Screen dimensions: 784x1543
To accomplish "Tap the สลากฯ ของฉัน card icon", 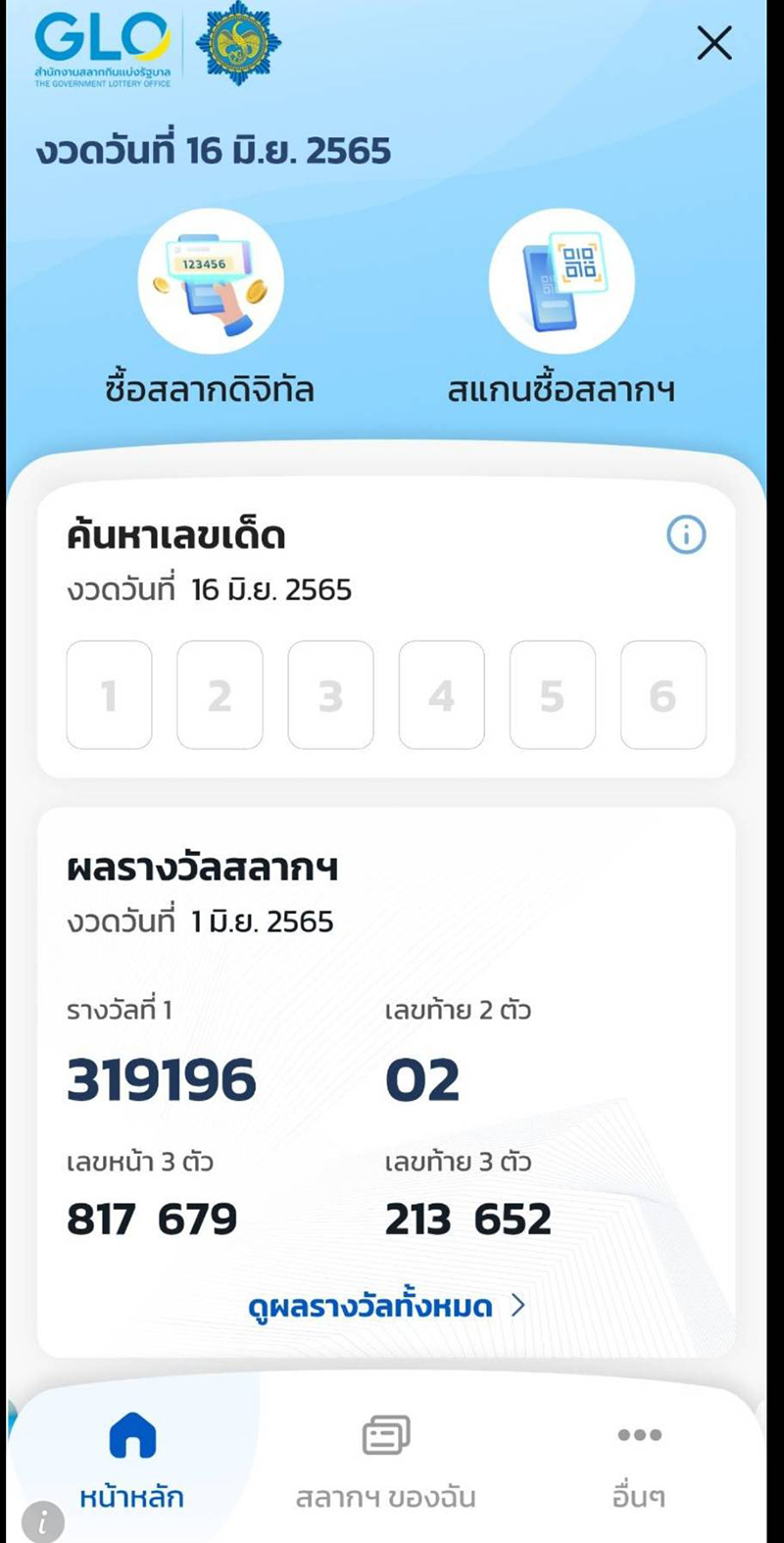I will pos(386,1434).
